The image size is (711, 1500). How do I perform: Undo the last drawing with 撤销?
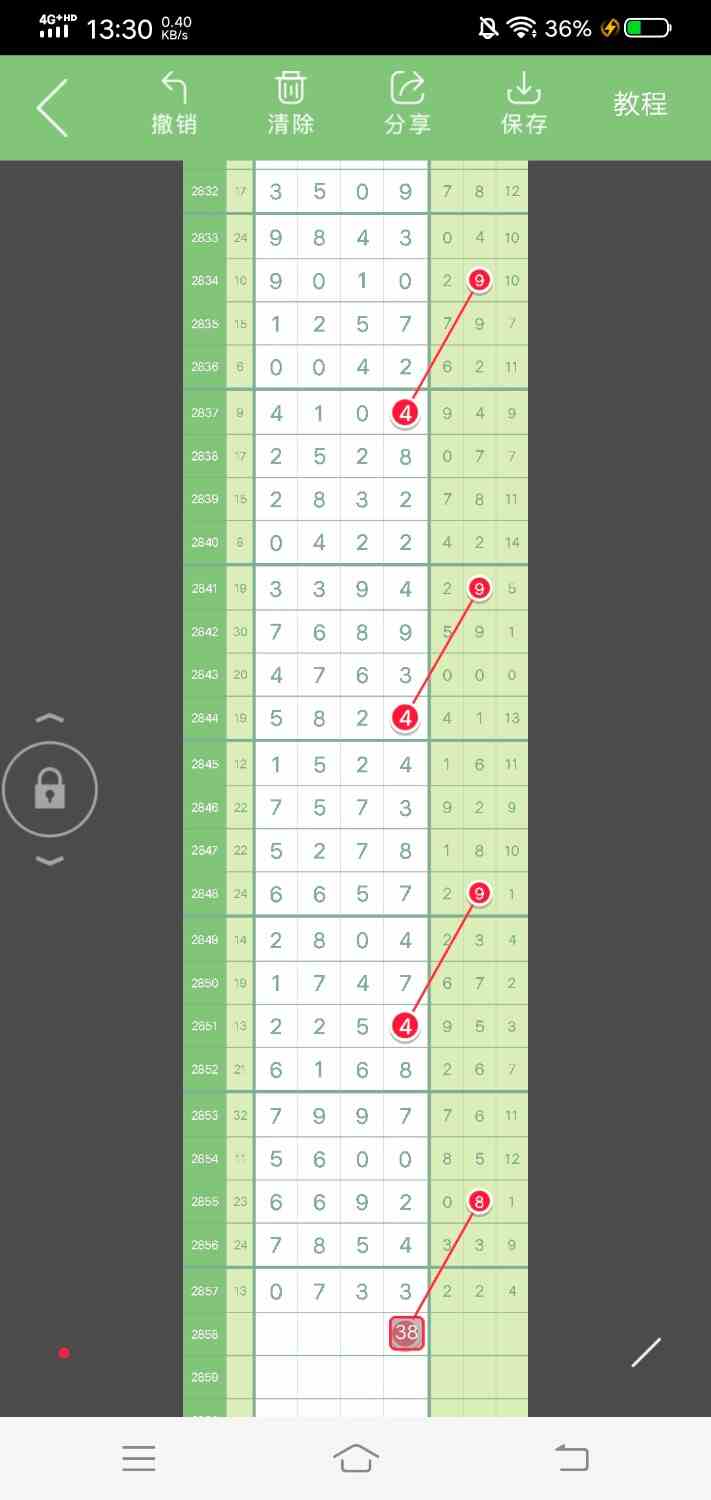pos(174,105)
